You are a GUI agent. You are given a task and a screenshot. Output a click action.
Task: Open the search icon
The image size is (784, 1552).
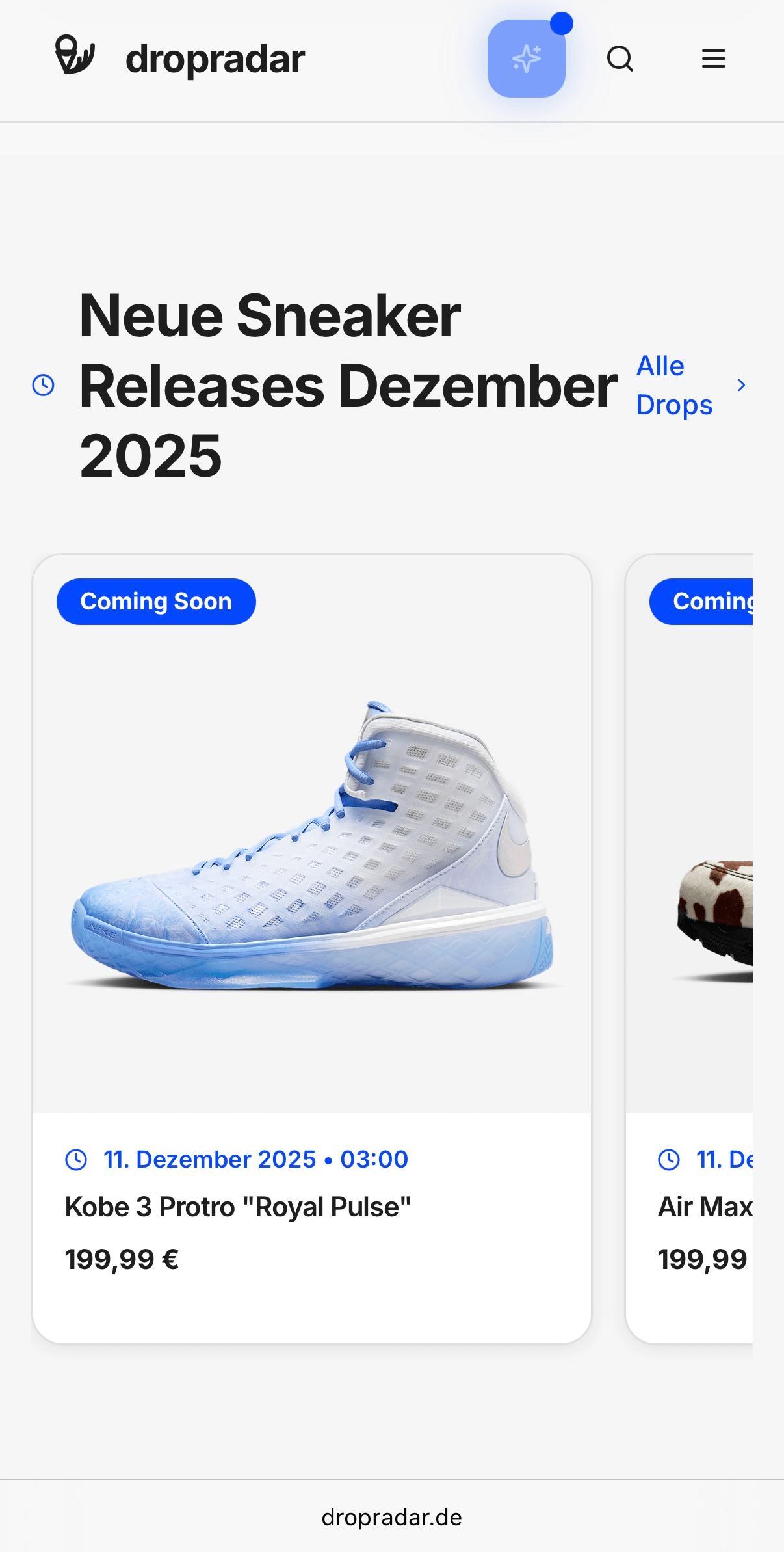pos(620,59)
